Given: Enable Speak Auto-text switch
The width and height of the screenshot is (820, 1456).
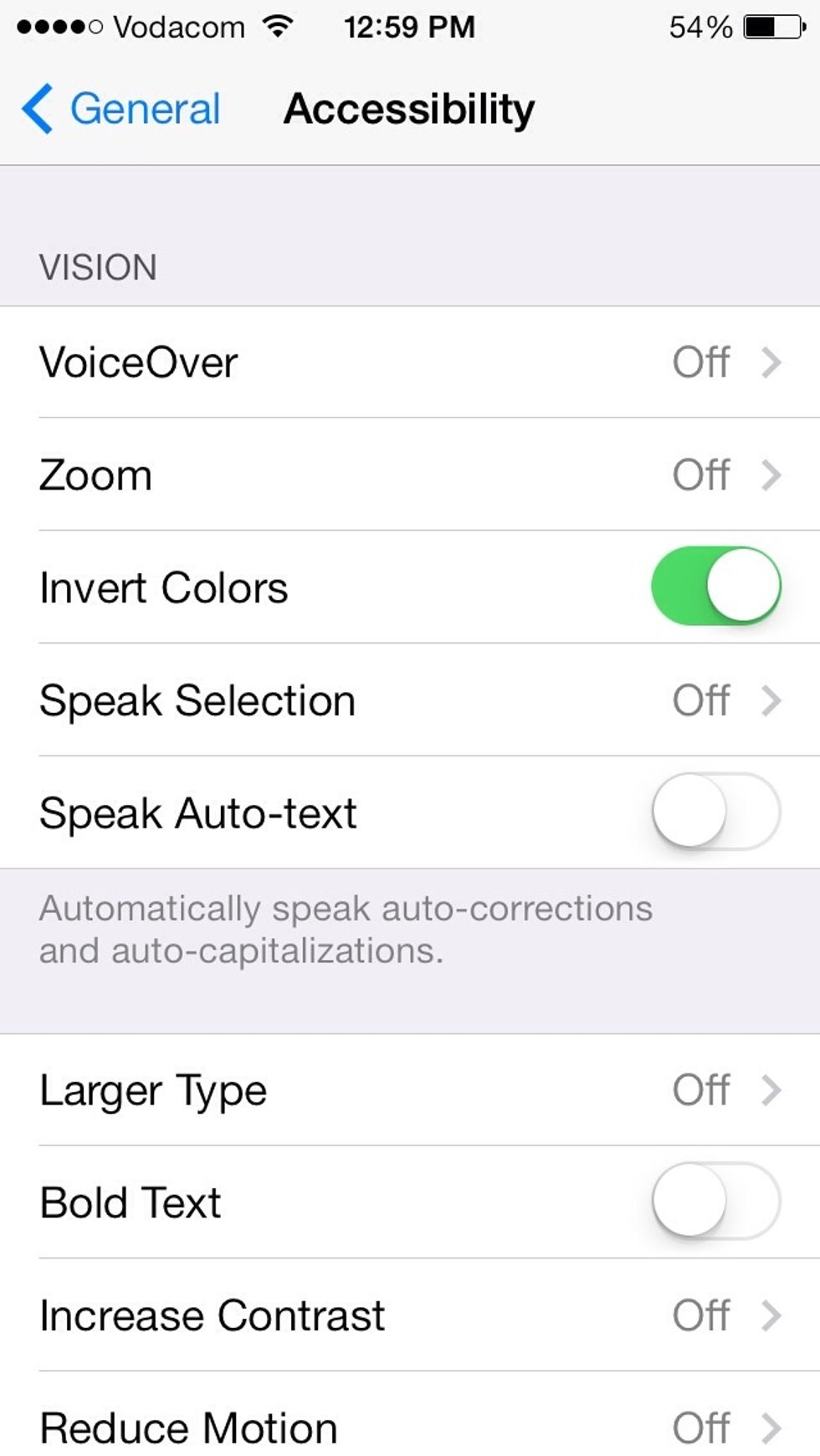Looking at the screenshot, I should point(715,812).
